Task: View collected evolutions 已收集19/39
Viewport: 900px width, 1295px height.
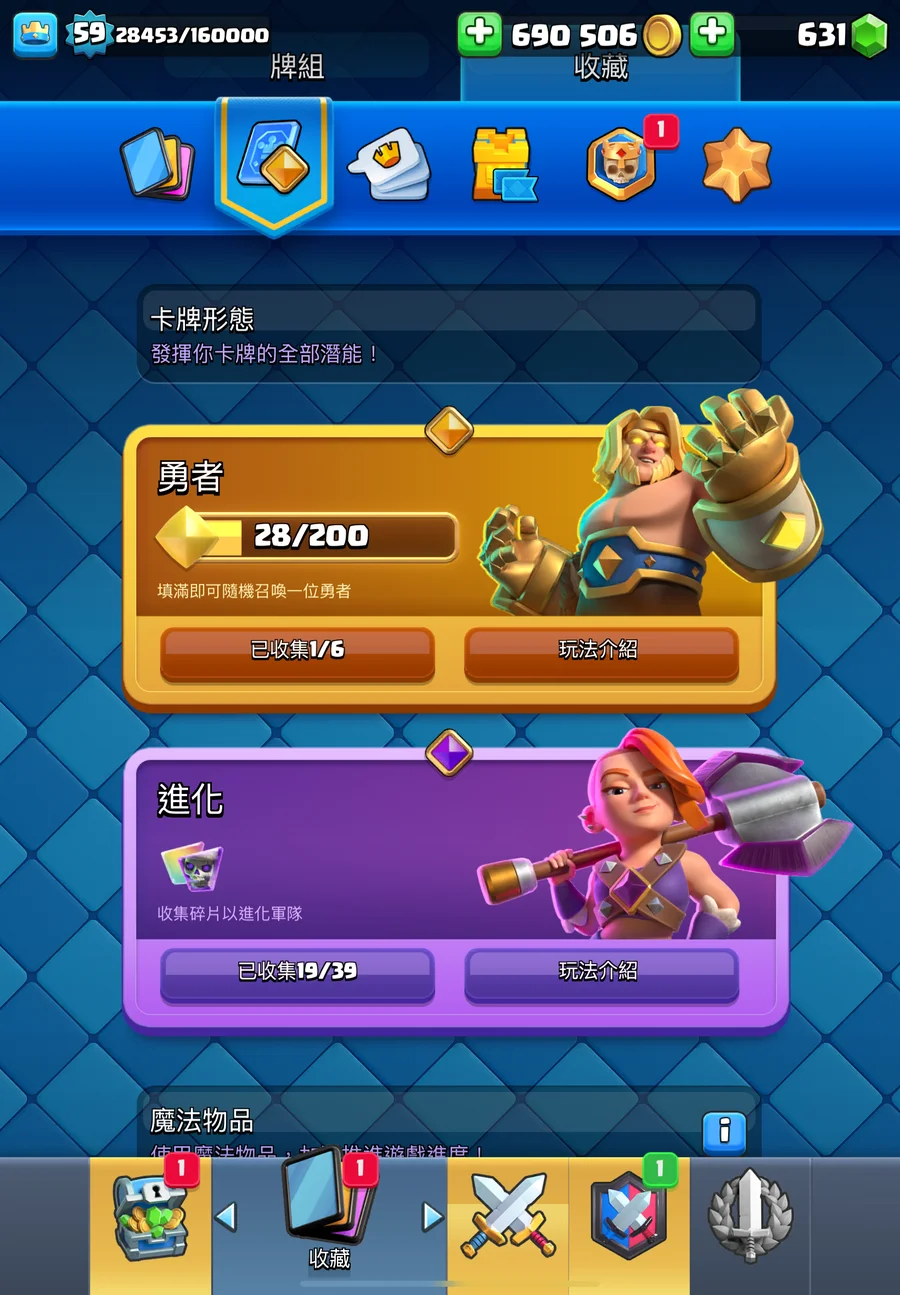Action: point(297,972)
